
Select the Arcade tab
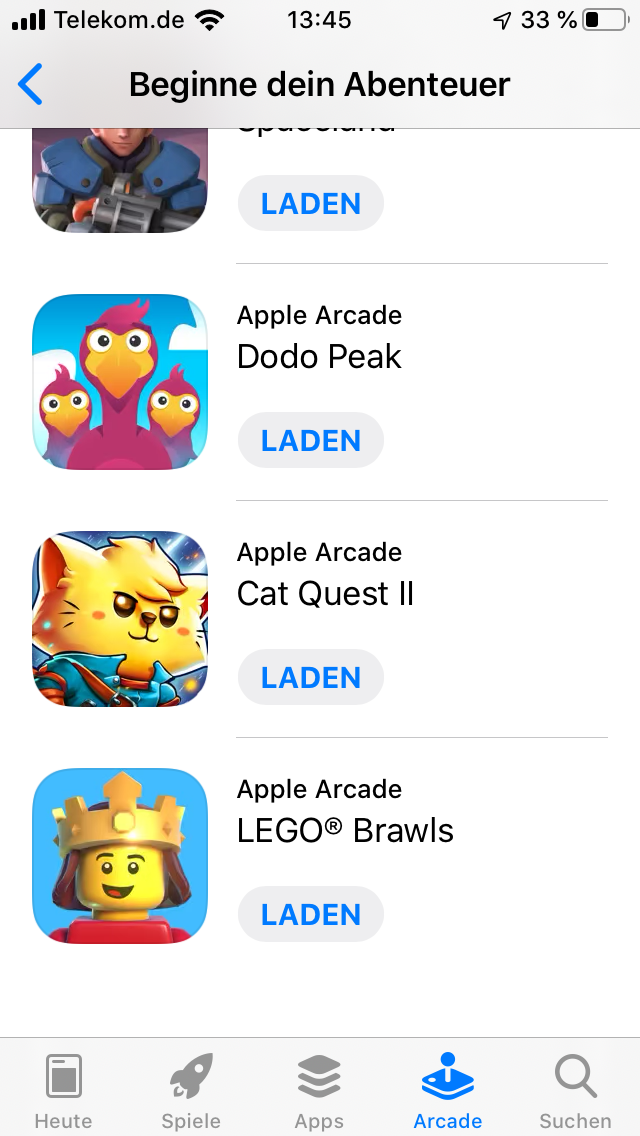coord(447,1092)
